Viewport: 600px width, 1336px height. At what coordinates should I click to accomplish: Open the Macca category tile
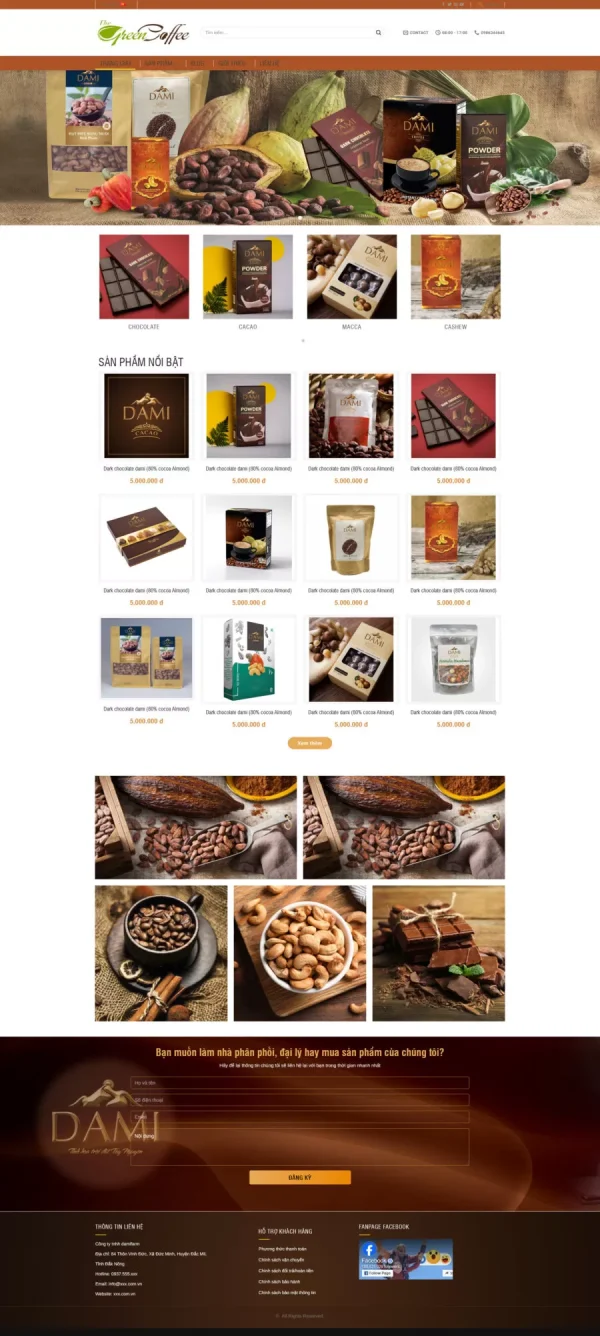[x=352, y=277]
